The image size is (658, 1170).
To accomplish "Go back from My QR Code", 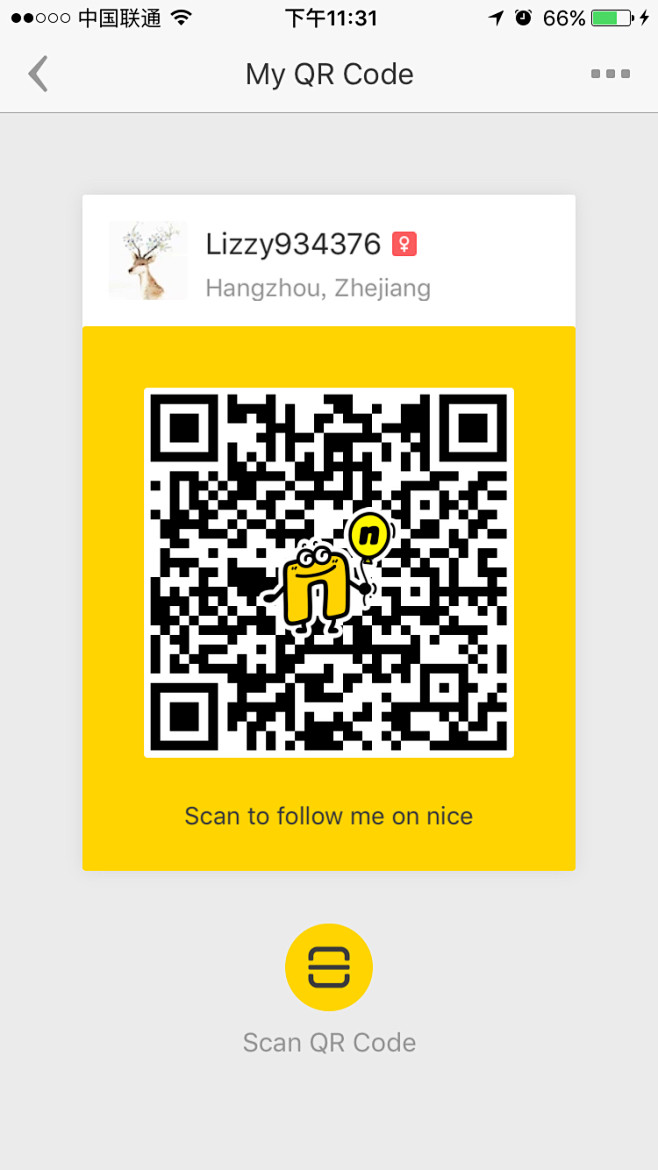I will tap(38, 75).
